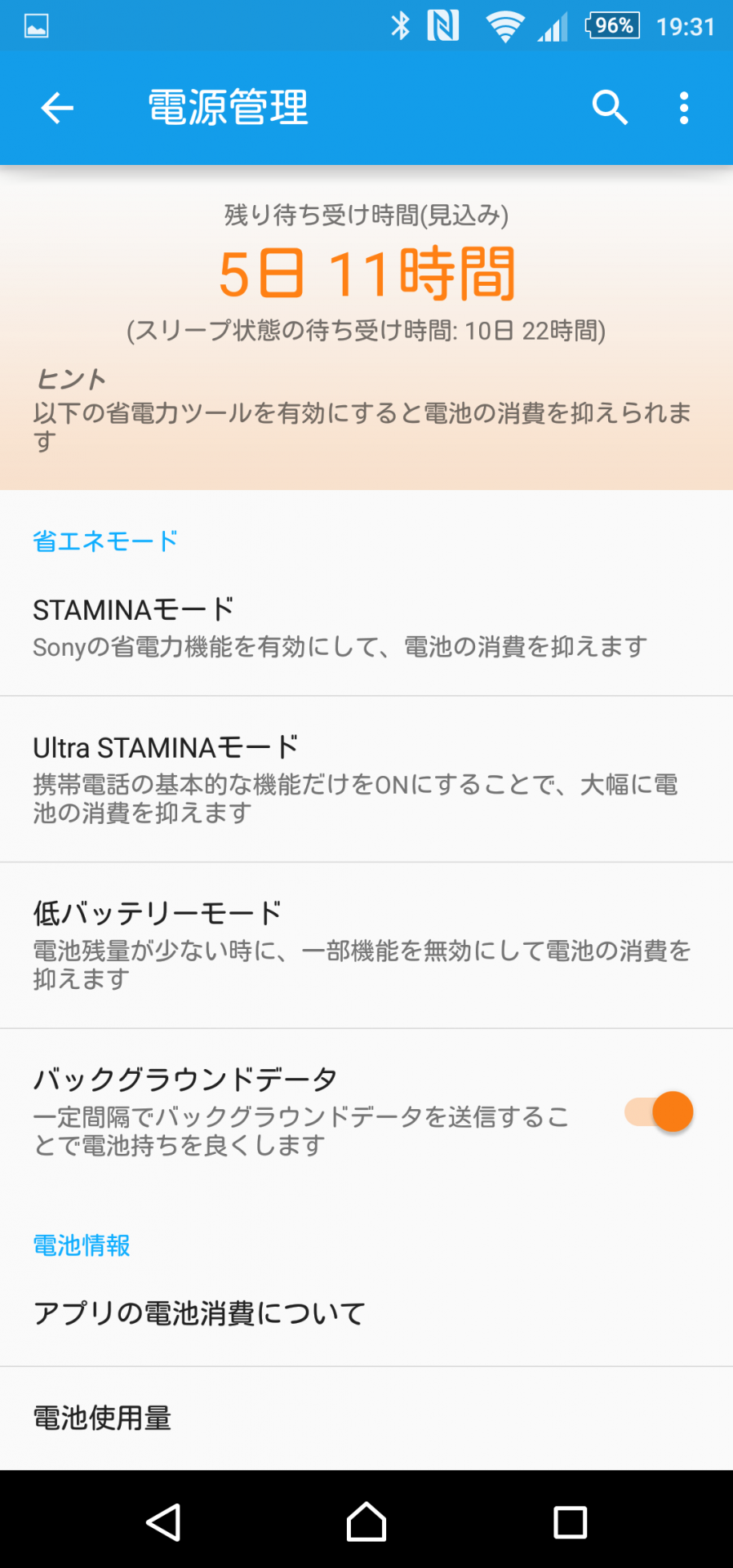
Task: Open アプリの電池消費について
Action: [x=366, y=1313]
